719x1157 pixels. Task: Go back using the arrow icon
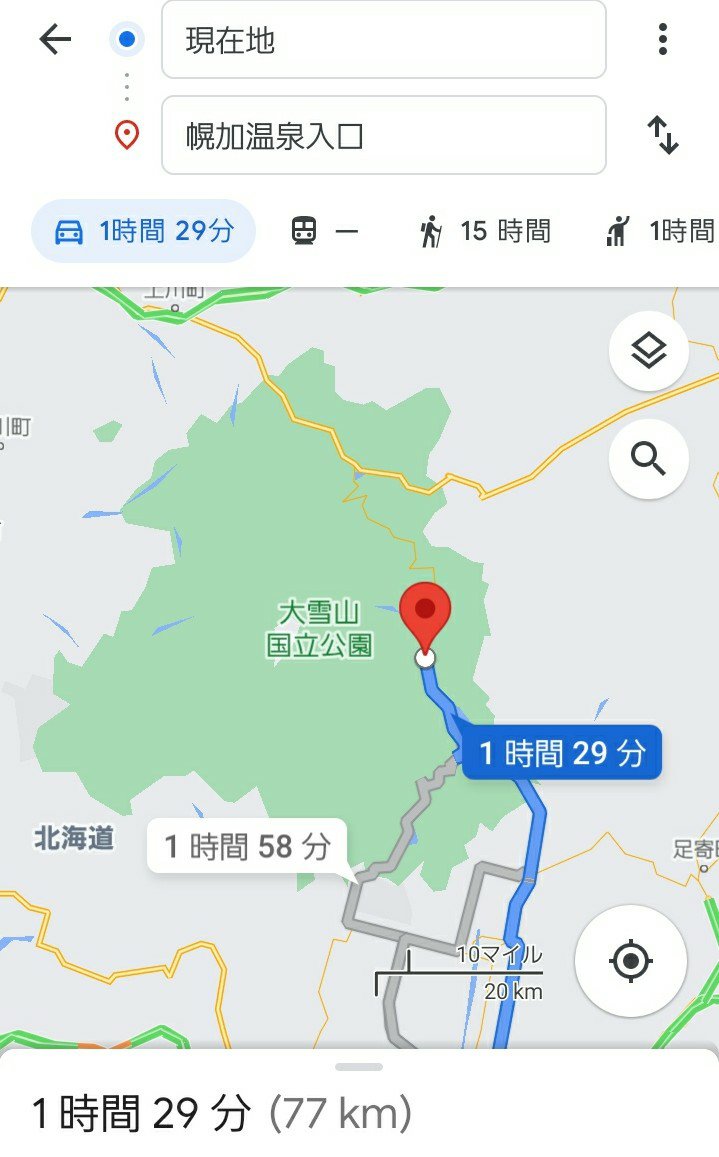pos(55,40)
